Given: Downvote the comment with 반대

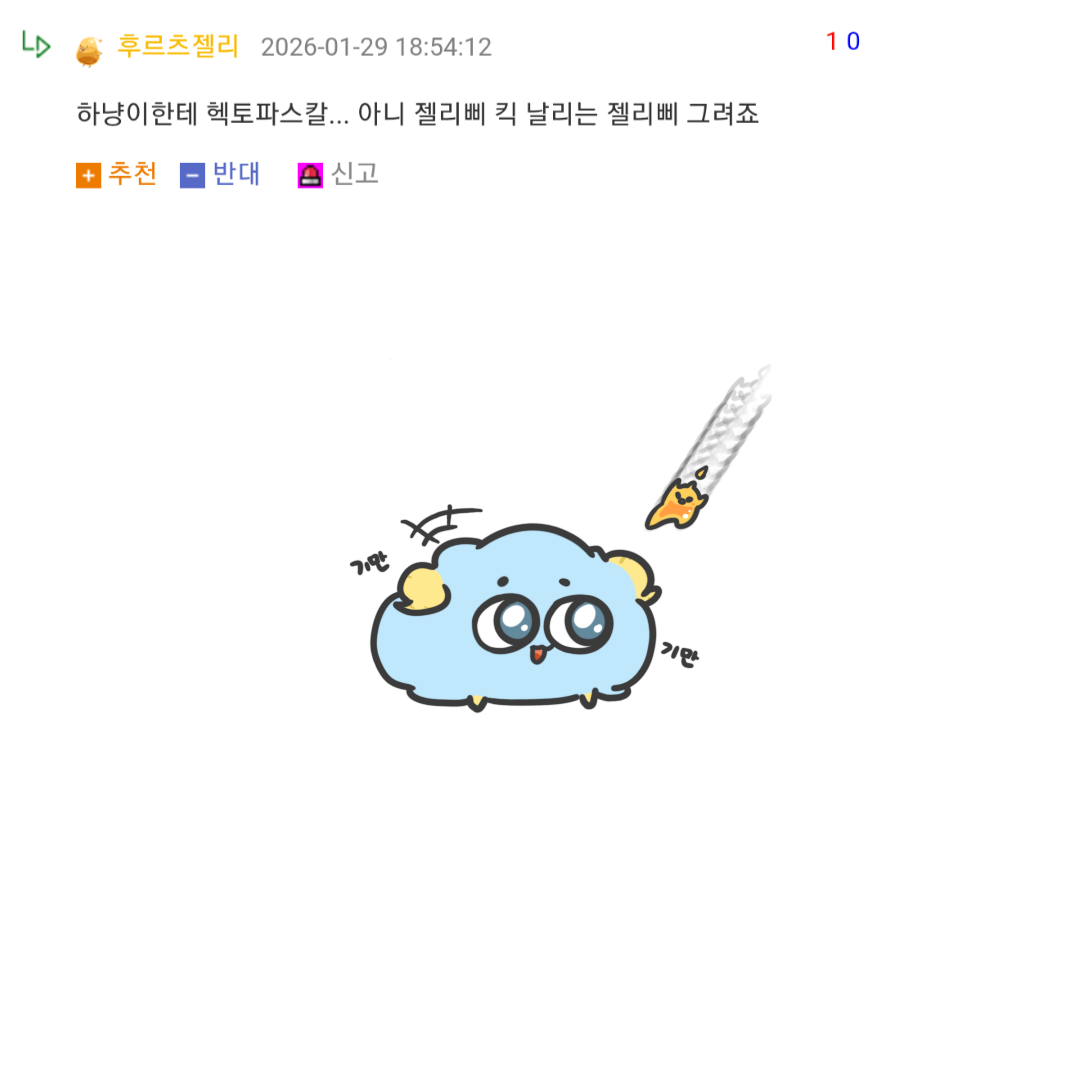Looking at the screenshot, I should [x=221, y=174].
